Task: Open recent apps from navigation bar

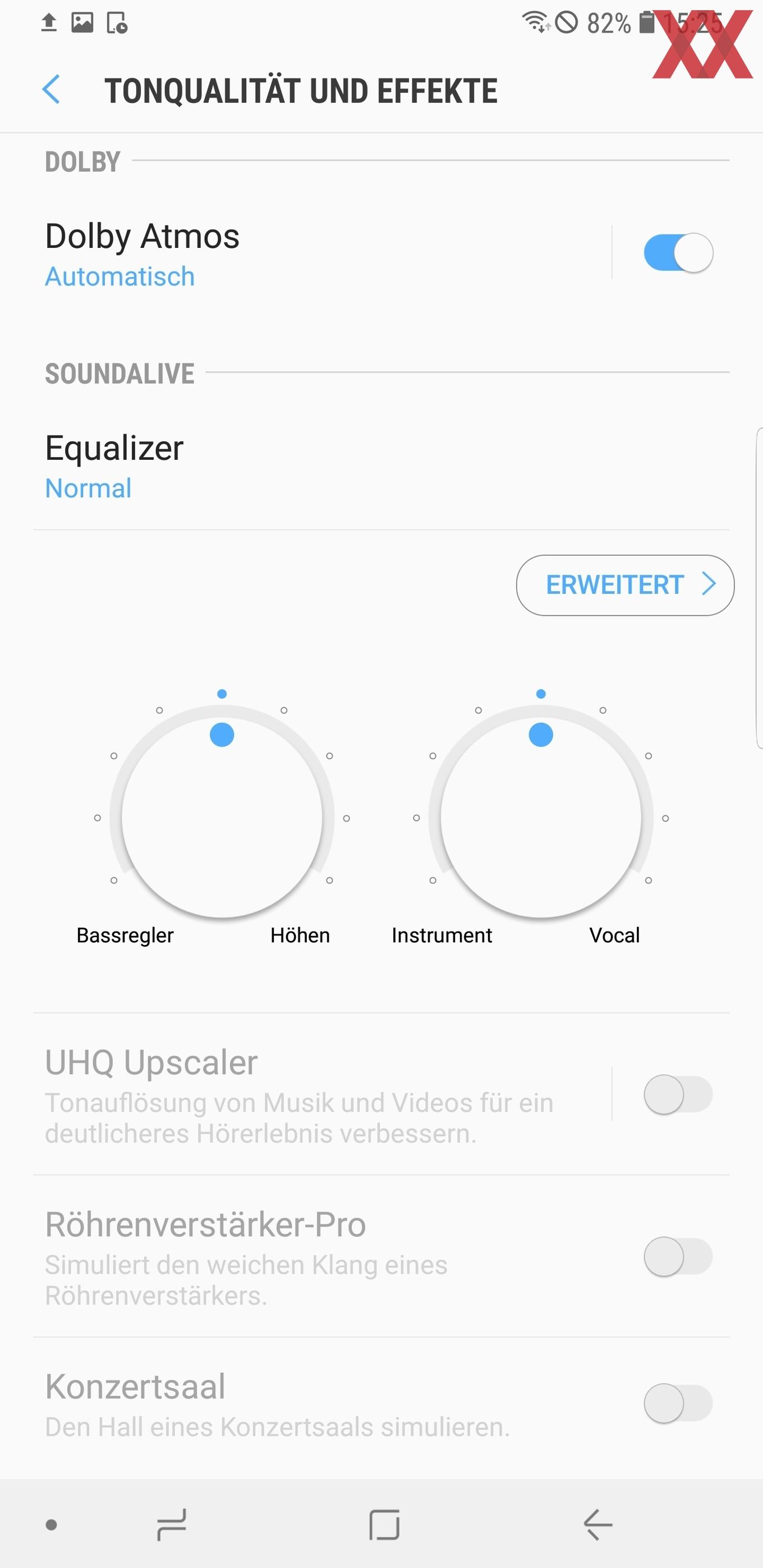Action: (x=171, y=1524)
